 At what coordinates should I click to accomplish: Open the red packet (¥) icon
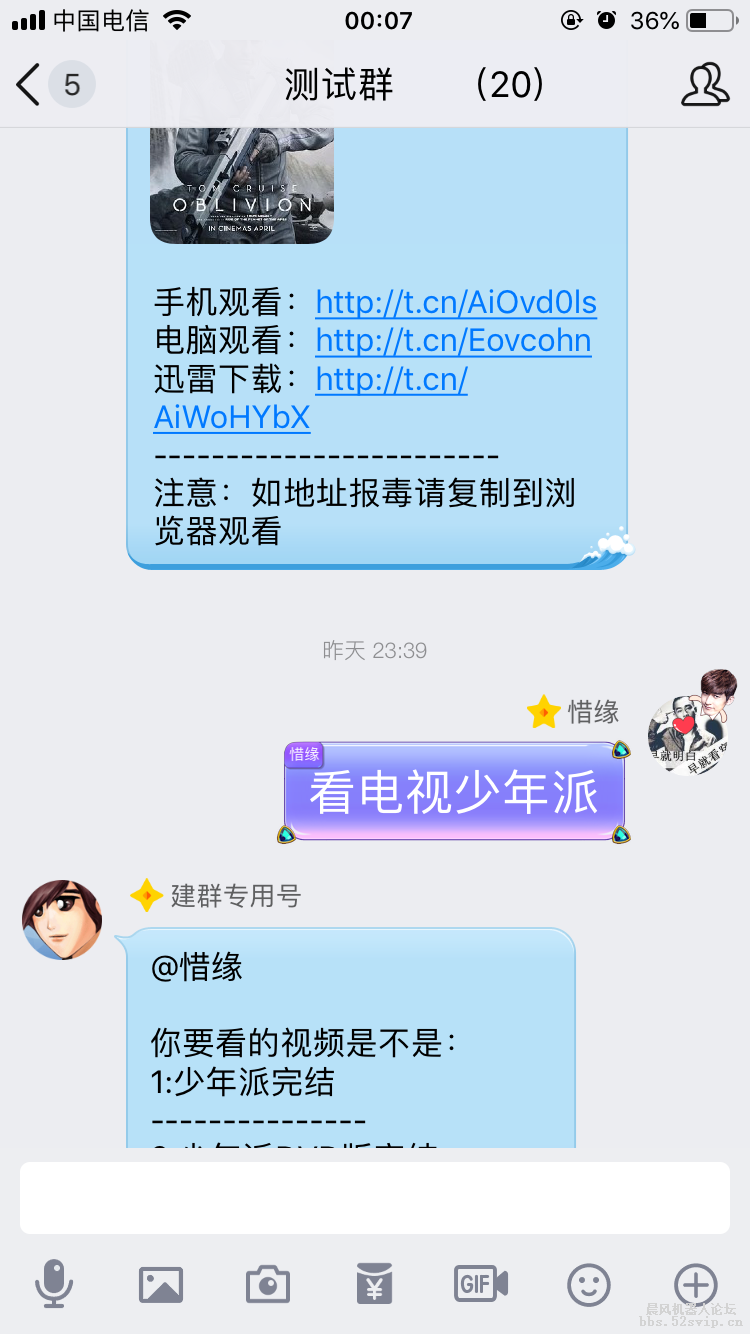(374, 1285)
